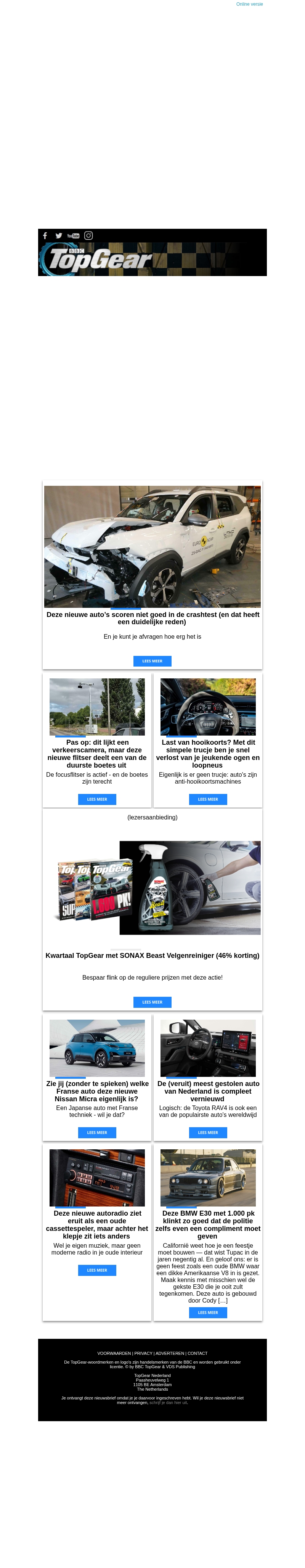This screenshot has width=305, height=1568.
Task: Read more about the crash test scores
Action: 152,661
